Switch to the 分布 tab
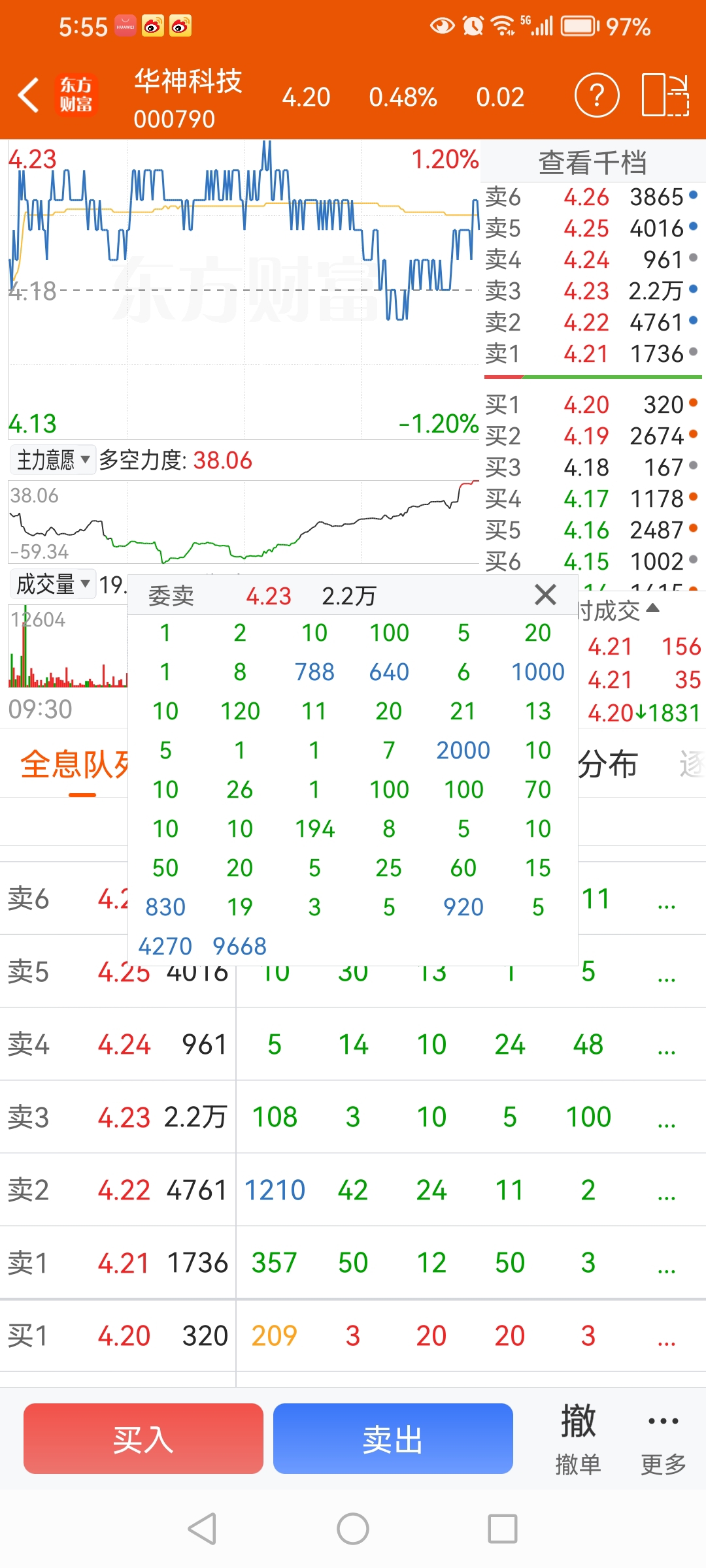This screenshot has height=1568, width=706. click(x=608, y=764)
